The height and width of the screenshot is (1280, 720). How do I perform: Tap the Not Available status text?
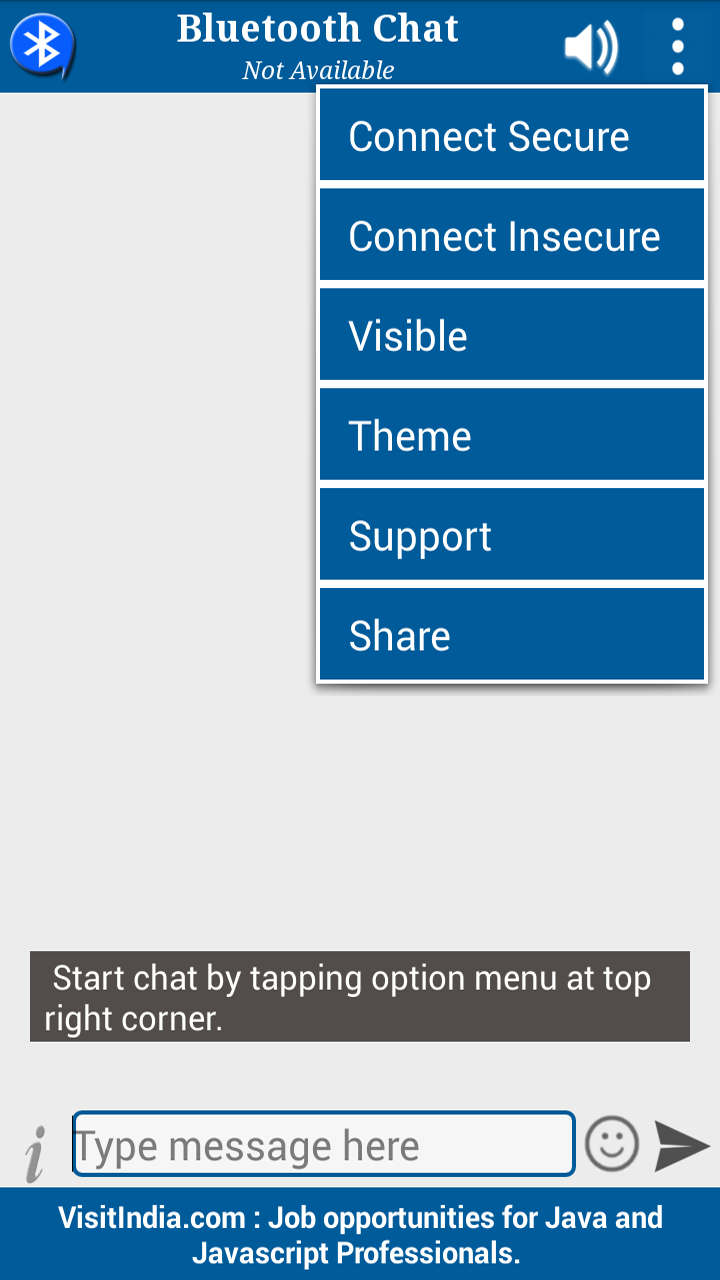click(317, 69)
